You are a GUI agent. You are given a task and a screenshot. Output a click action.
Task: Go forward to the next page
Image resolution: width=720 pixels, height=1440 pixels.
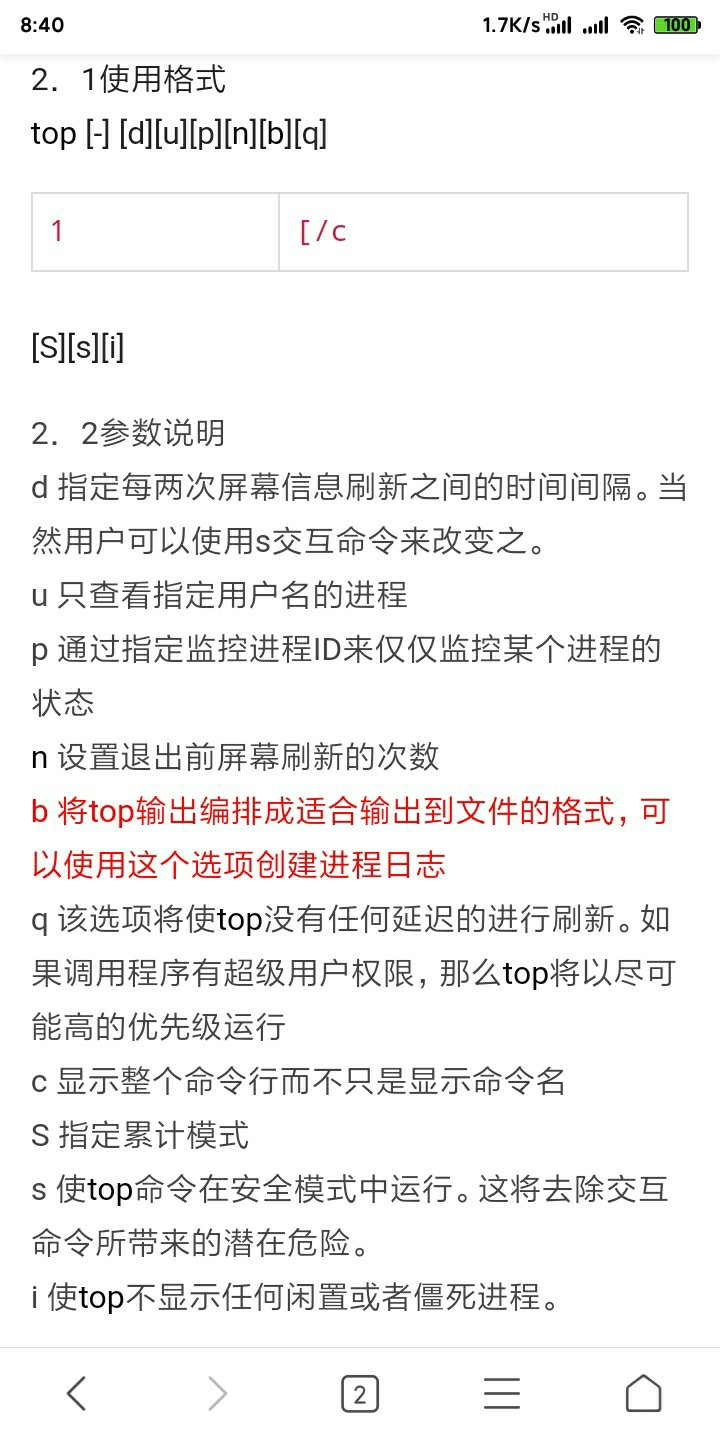pos(217,1393)
